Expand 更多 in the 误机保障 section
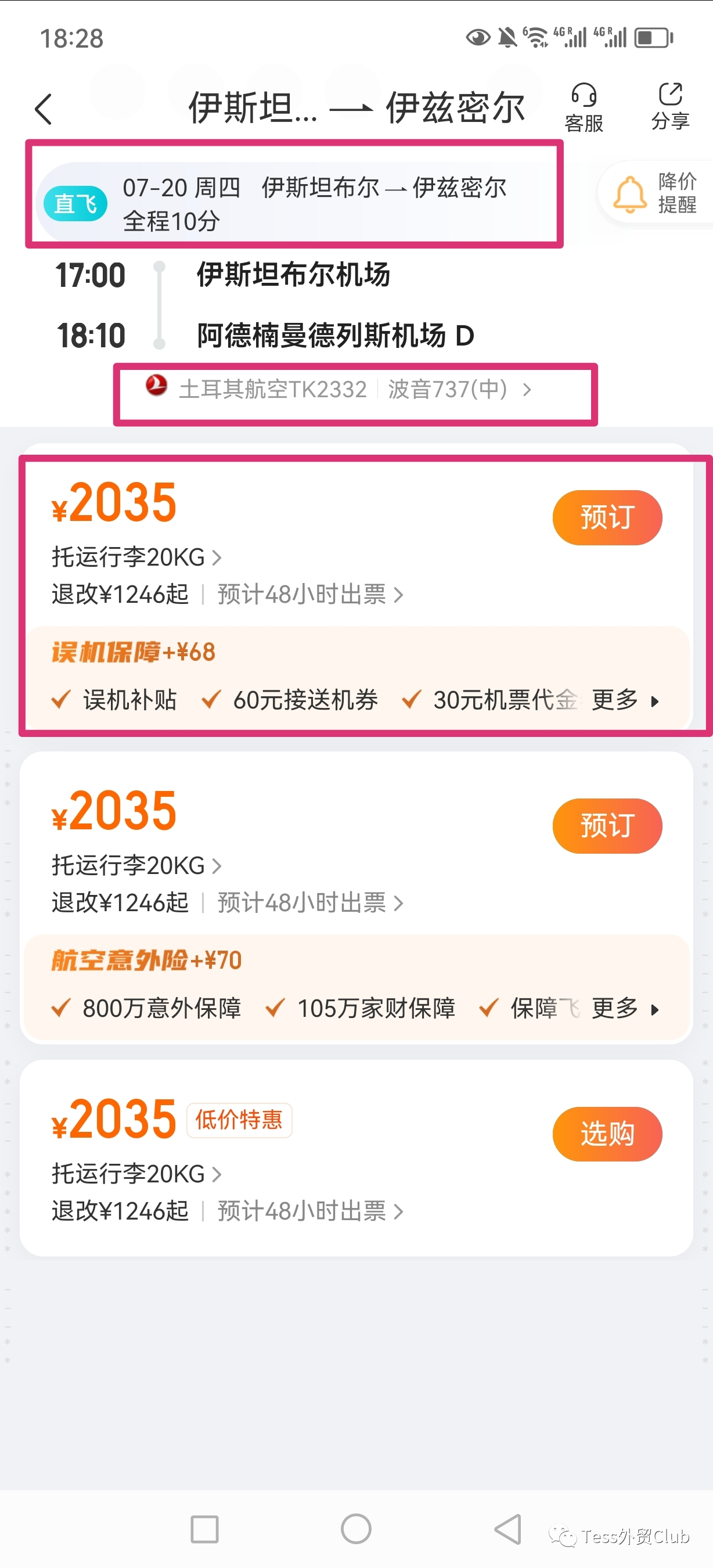713x1568 pixels. 625,700
